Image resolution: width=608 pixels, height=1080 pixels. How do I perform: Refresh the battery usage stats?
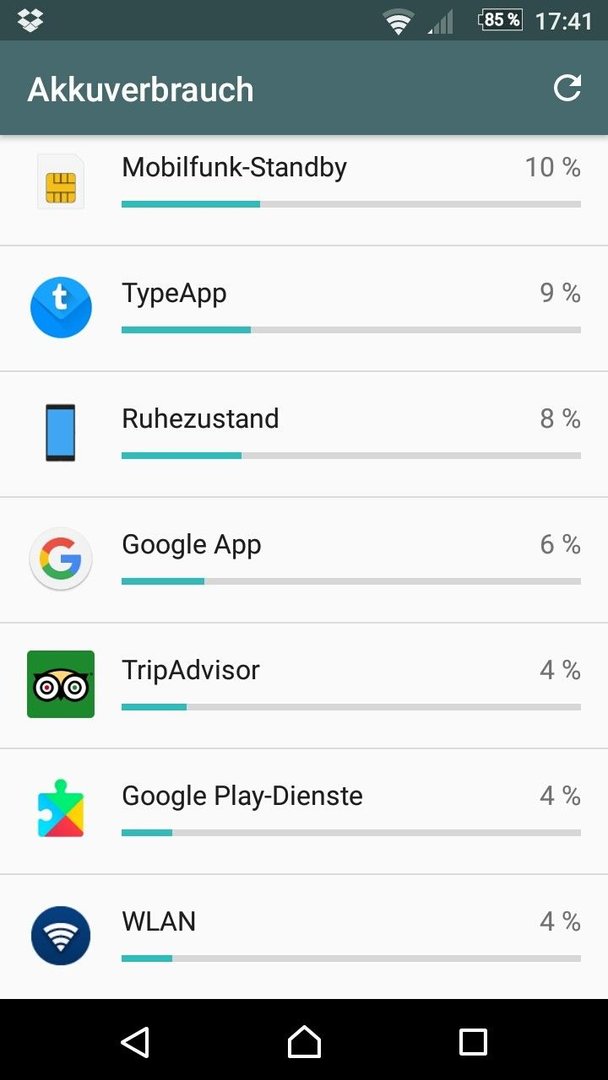pyautogui.click(x=567, y=88)
